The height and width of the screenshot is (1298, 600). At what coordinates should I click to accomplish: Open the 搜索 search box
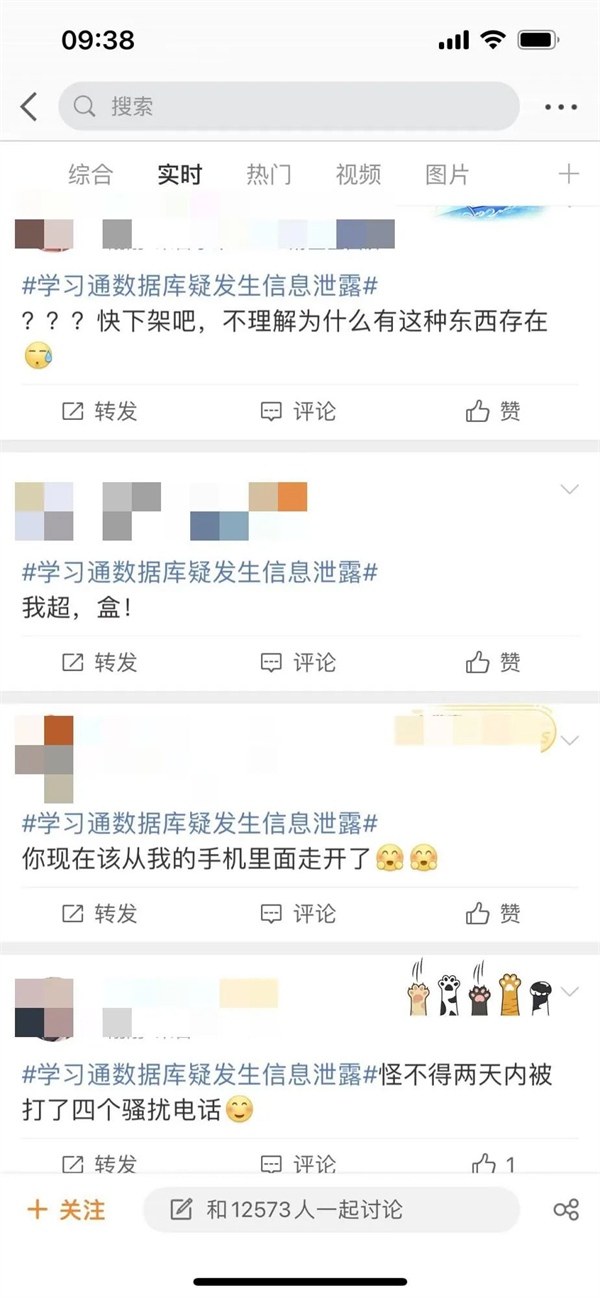288,106
